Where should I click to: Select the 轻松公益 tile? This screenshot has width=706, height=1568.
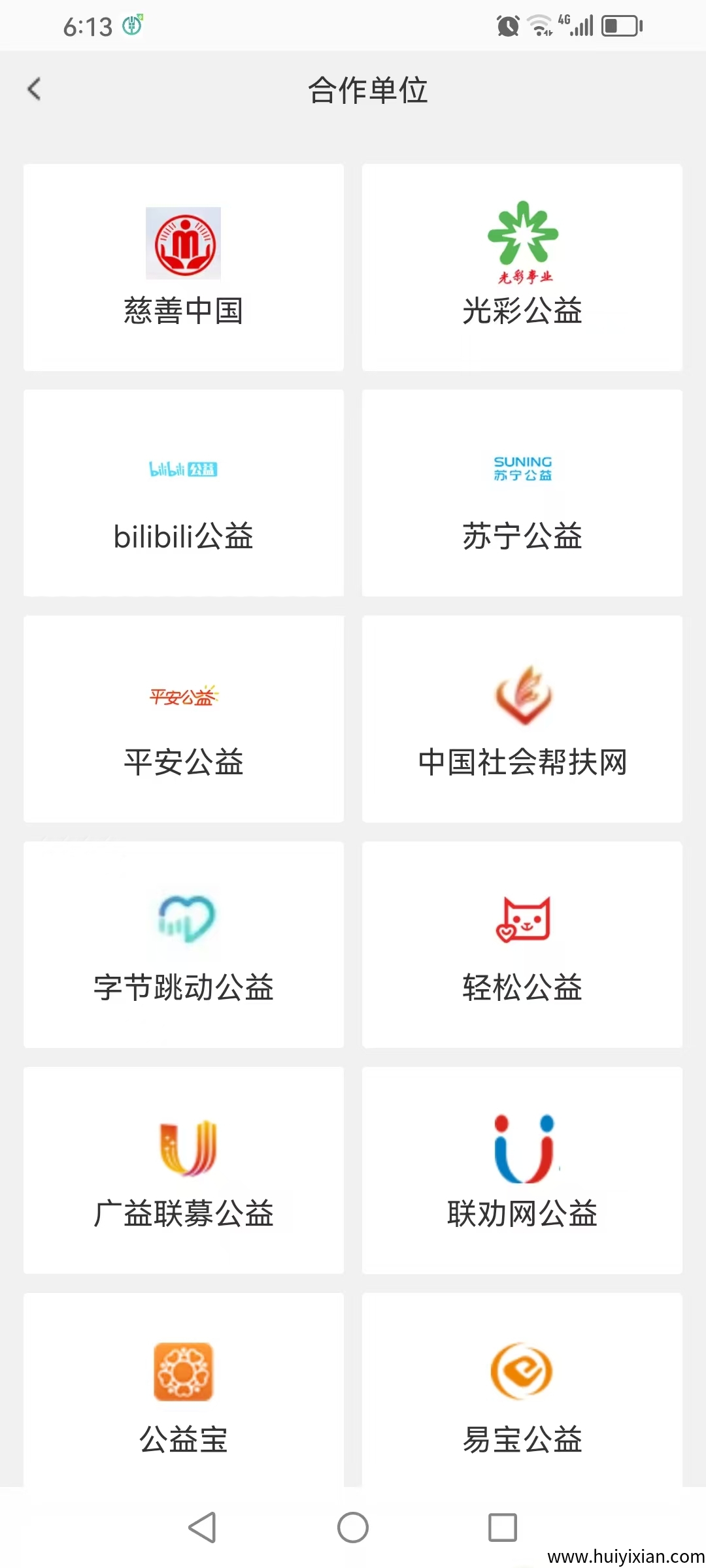(522, 945)
